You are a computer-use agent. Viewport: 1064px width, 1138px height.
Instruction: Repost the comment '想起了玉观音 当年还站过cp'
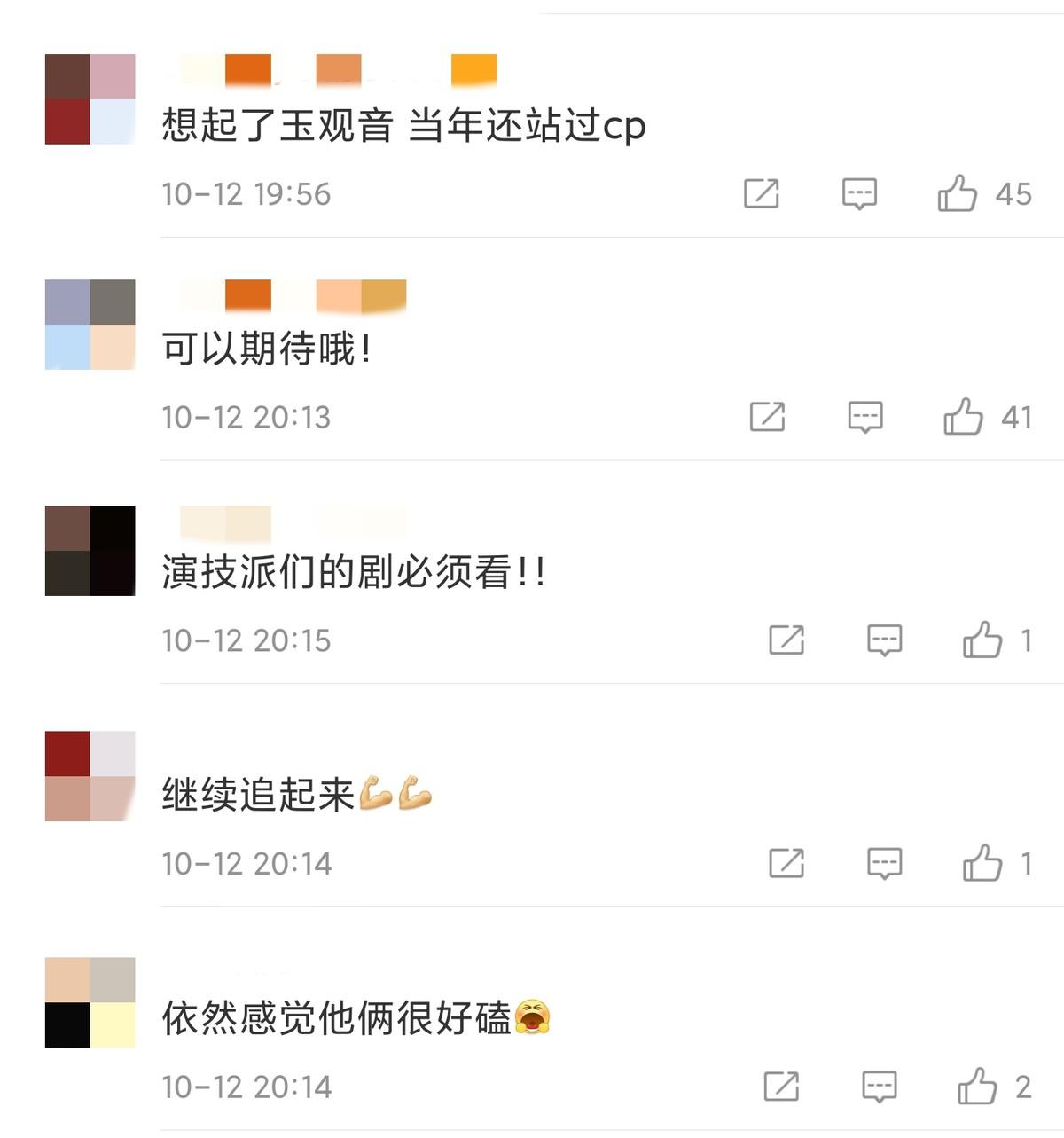point(761,193)
